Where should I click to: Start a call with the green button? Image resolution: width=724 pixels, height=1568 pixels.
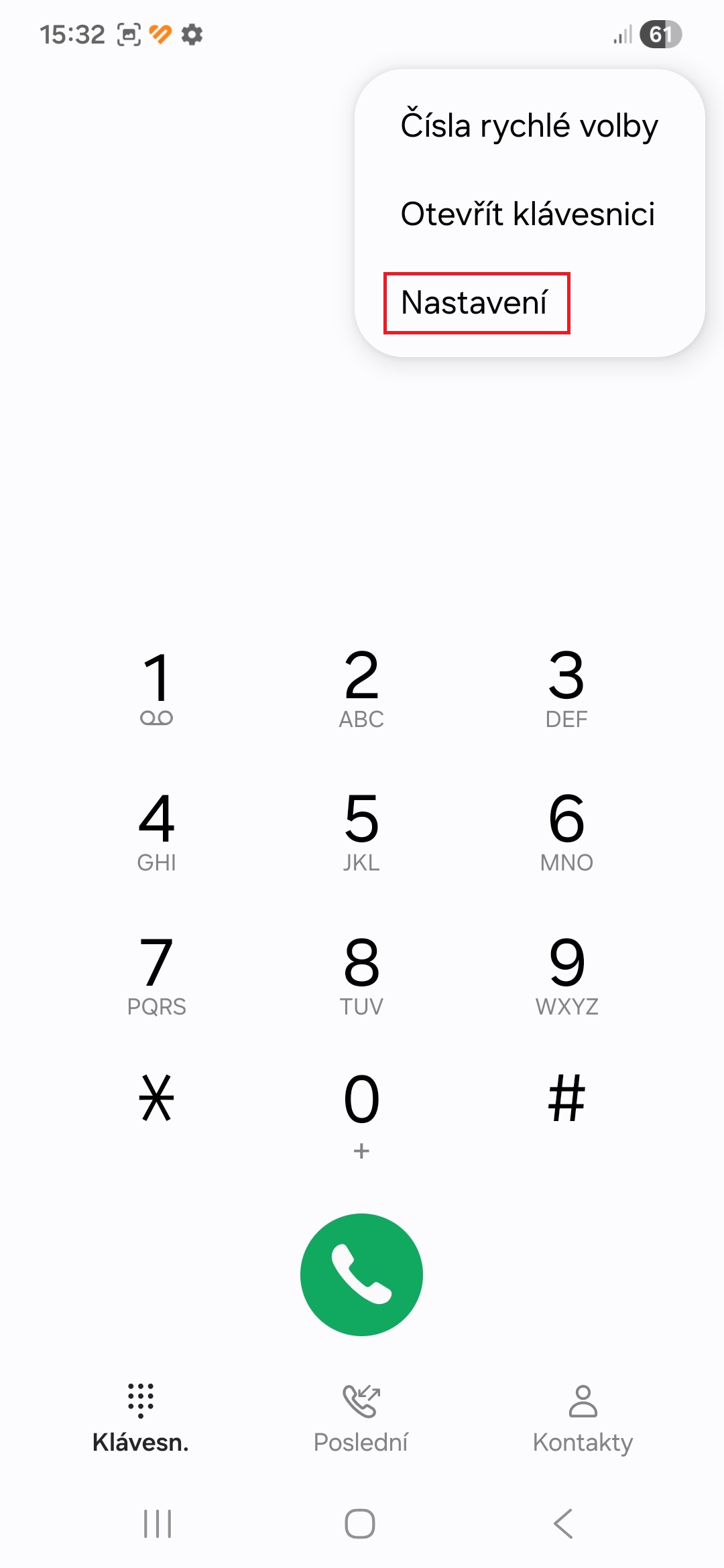(361, 1275)
